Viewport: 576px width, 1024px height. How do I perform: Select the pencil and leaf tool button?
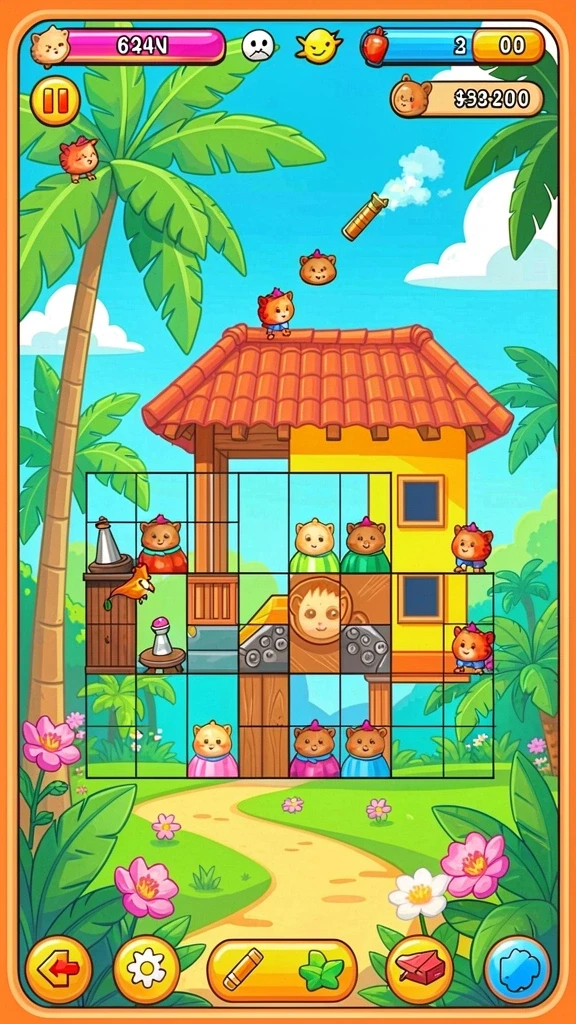[282, 970]
